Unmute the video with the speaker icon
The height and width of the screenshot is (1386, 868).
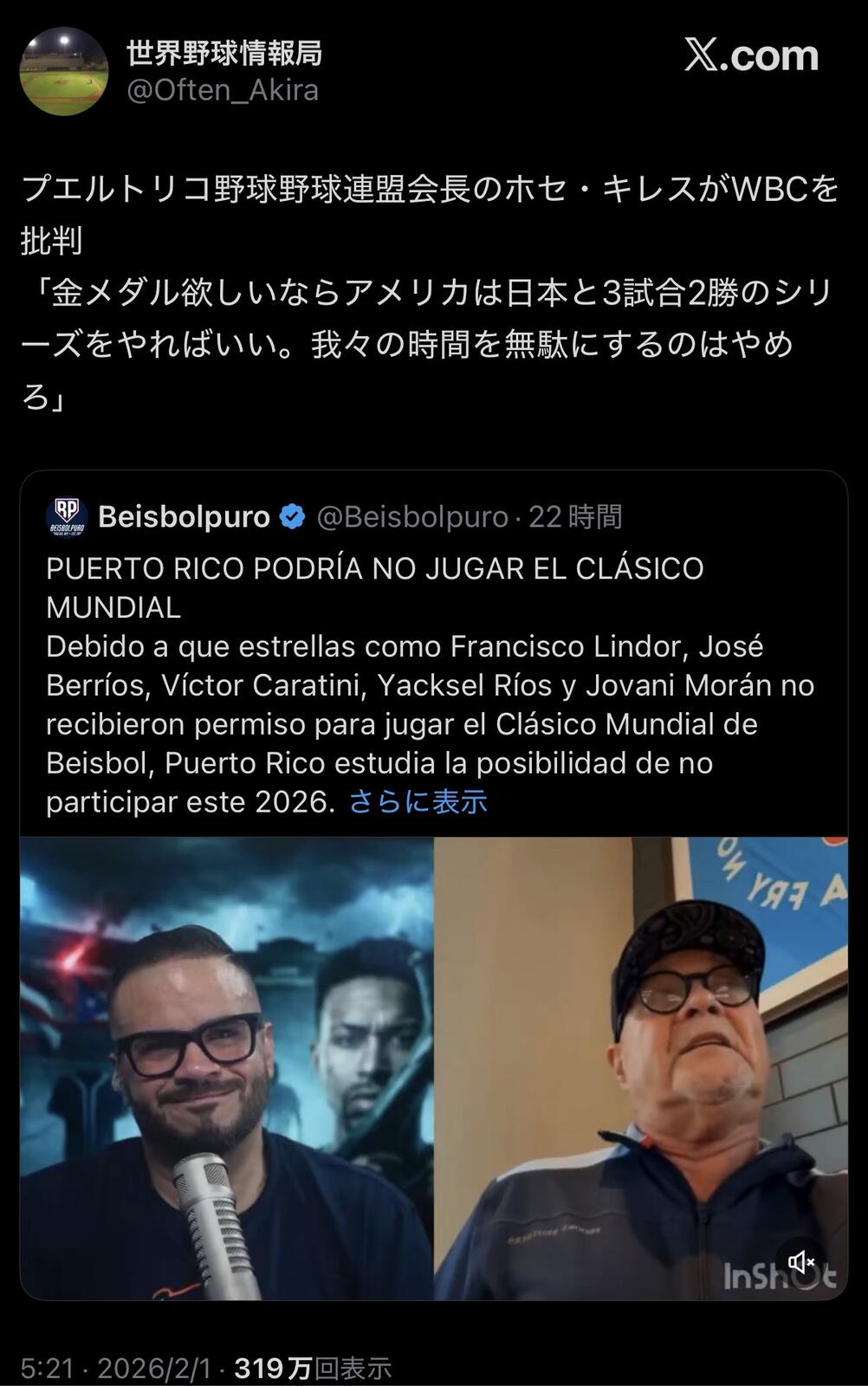pos(801,1261)
